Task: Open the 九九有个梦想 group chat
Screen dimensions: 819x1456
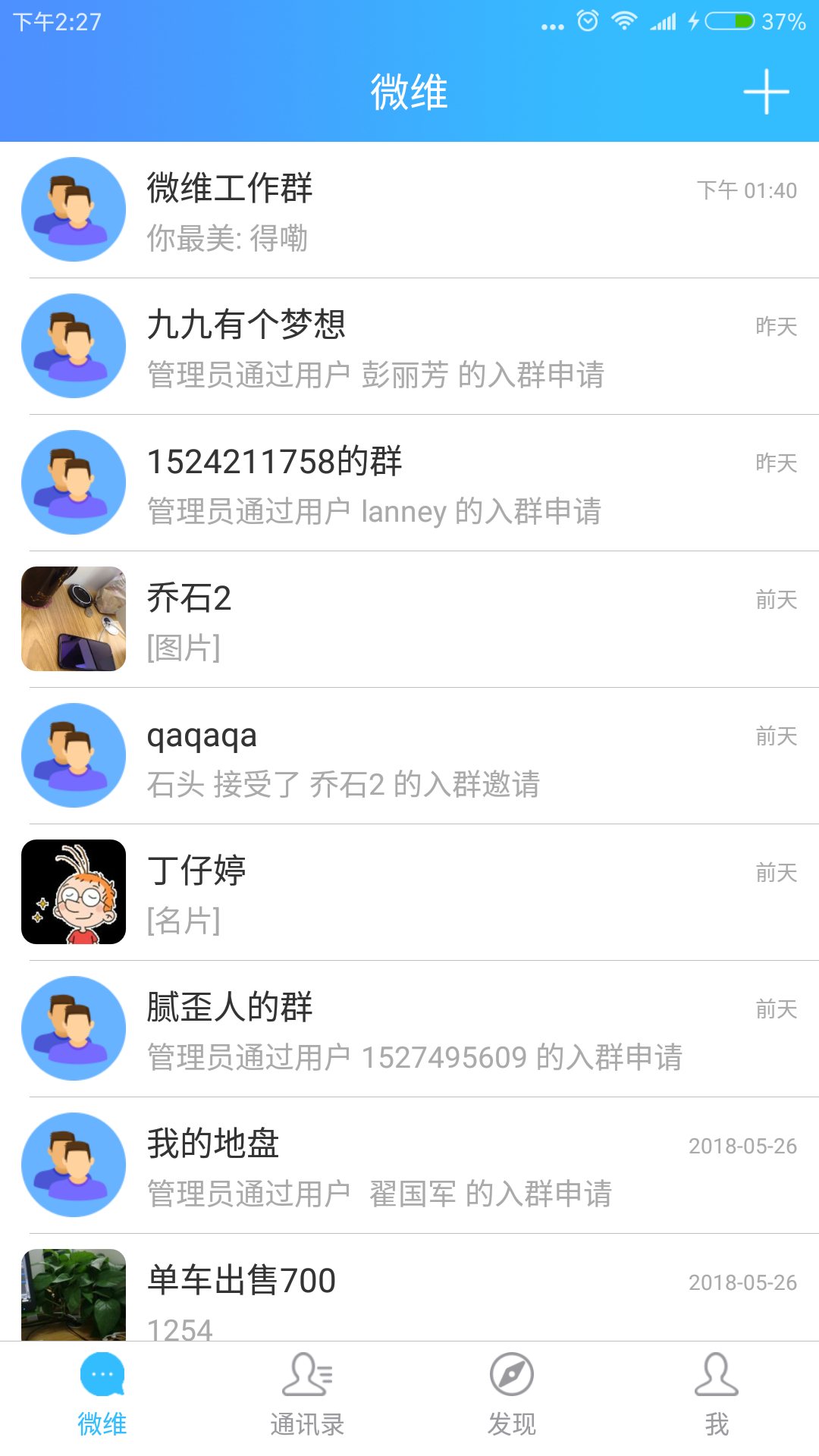Action: [x=409, y=347]
